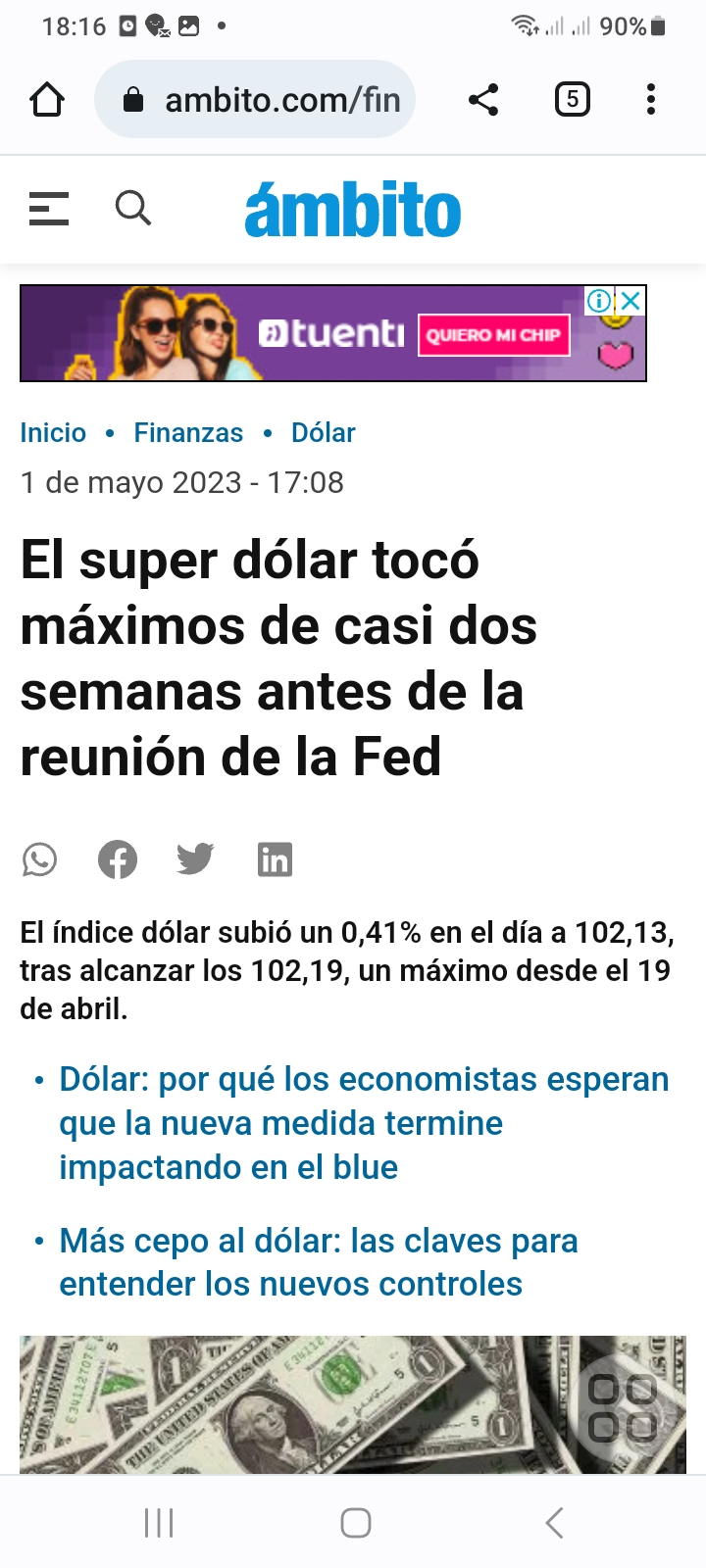Image resolution: width=706 pixels, height=1568 pixels.
Task: Share the article on Facebook
Action: pyautogui.click(x=118, y=859)
